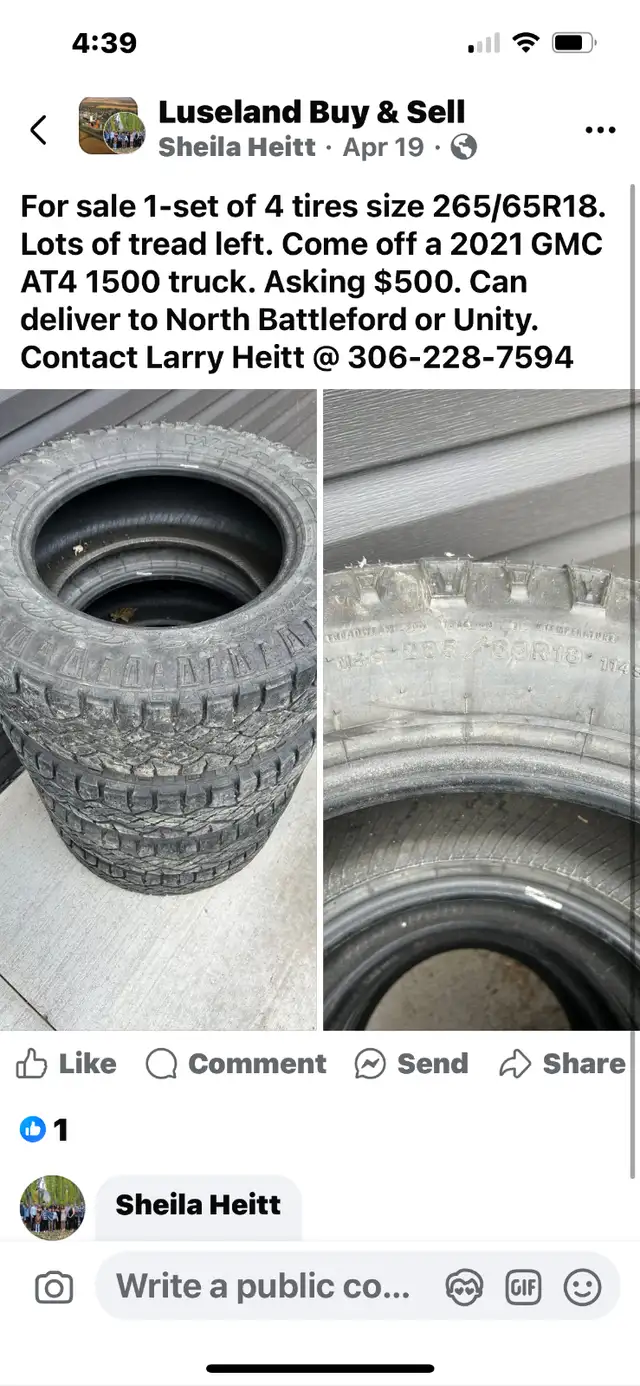This screenshot has height=1386, width=640.
Task: Open the three-dot post options menu
Action: (x=599, y=130)
